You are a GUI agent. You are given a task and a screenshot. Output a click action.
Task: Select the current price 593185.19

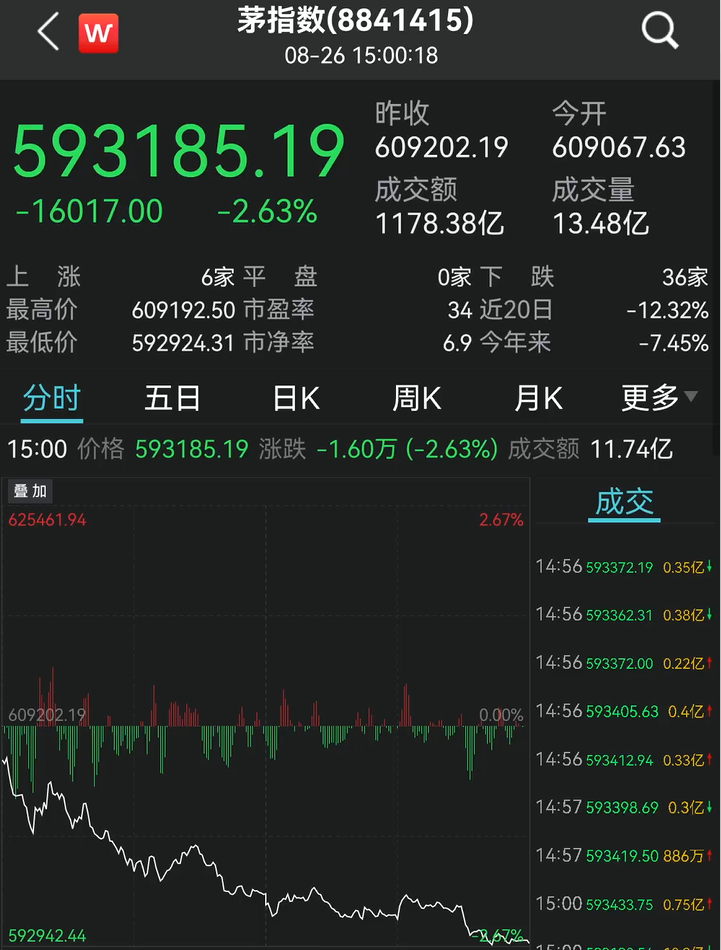click(176, 150)
